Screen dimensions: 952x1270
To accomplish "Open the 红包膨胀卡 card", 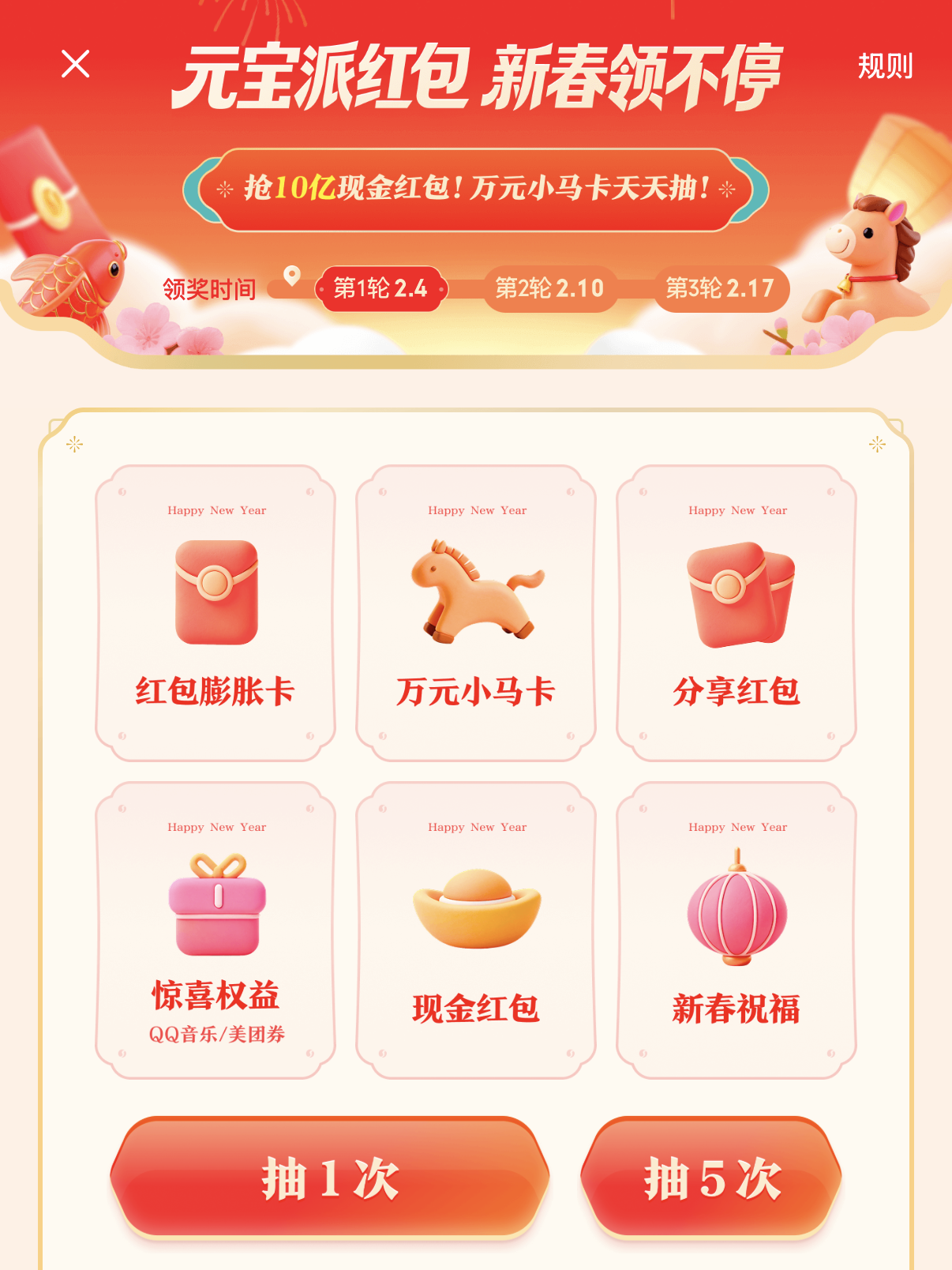I will (x=216, y=613).
